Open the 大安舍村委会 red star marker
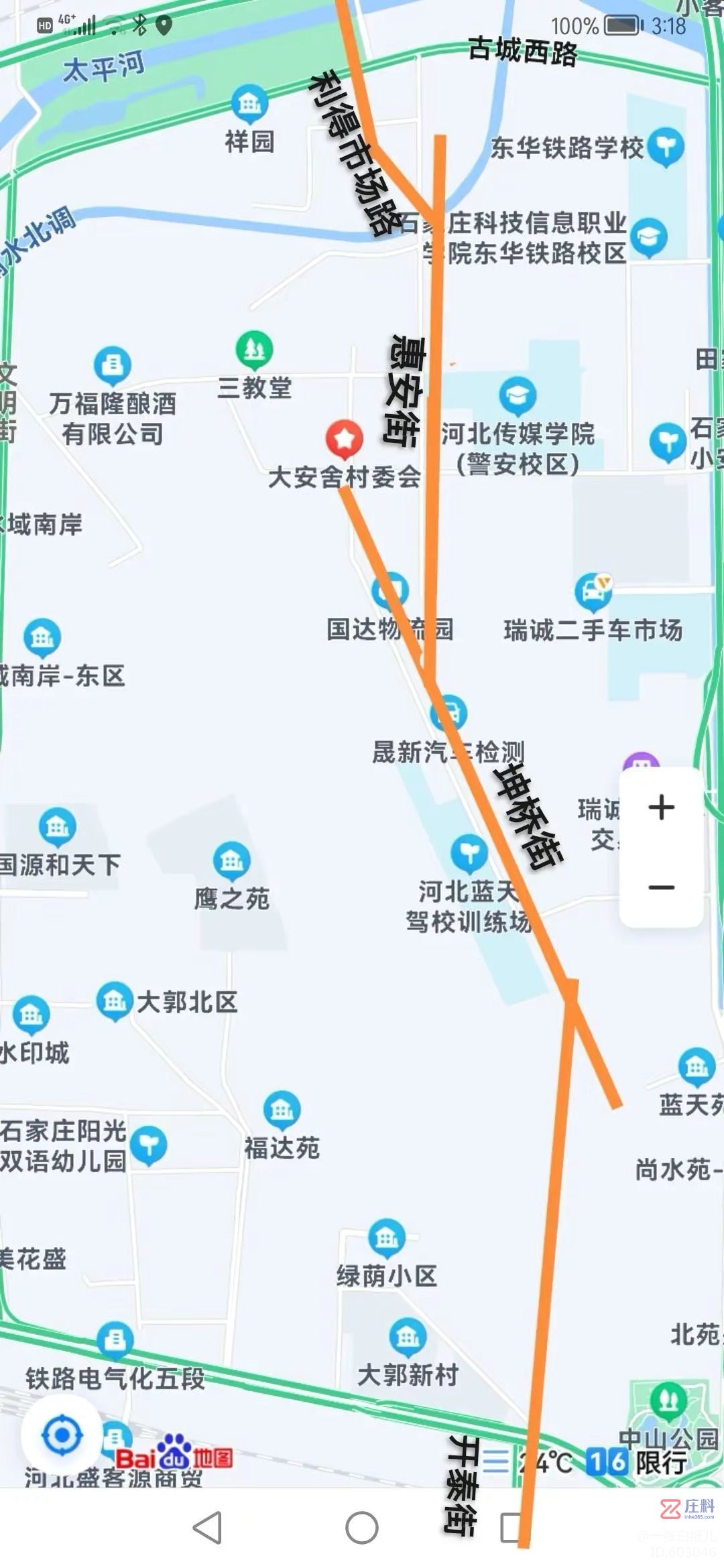 point(345,439)
